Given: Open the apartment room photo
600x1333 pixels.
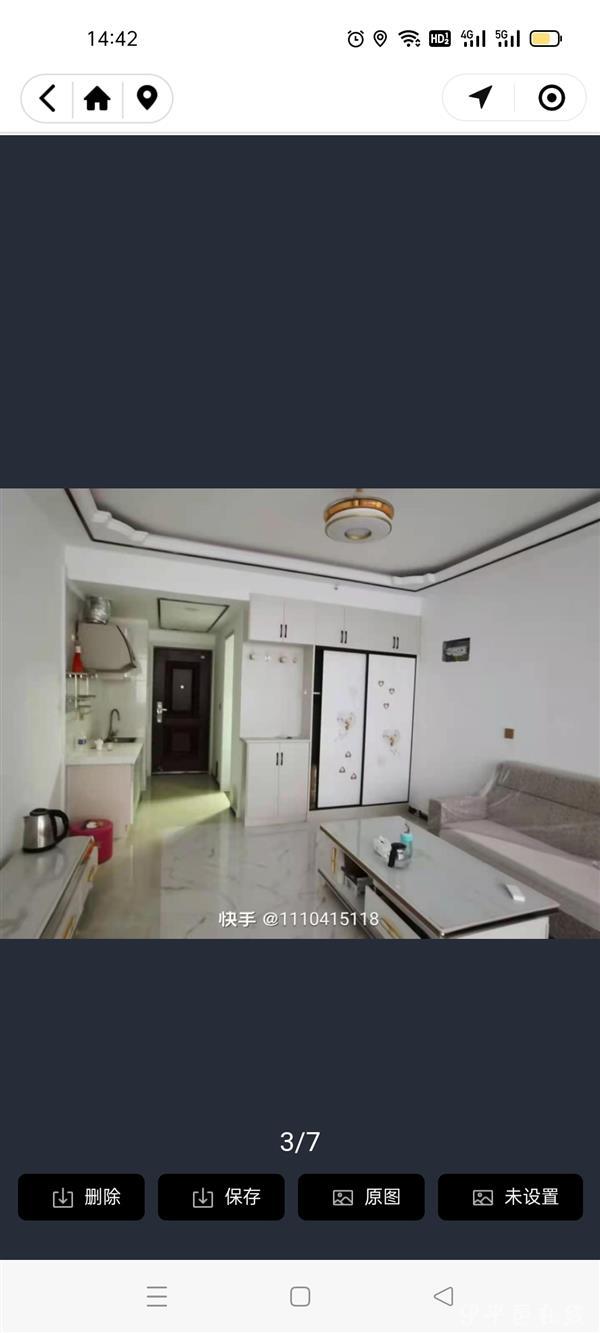Looking at the screenshot, I should pyautogui.click(x=300, y=713).
